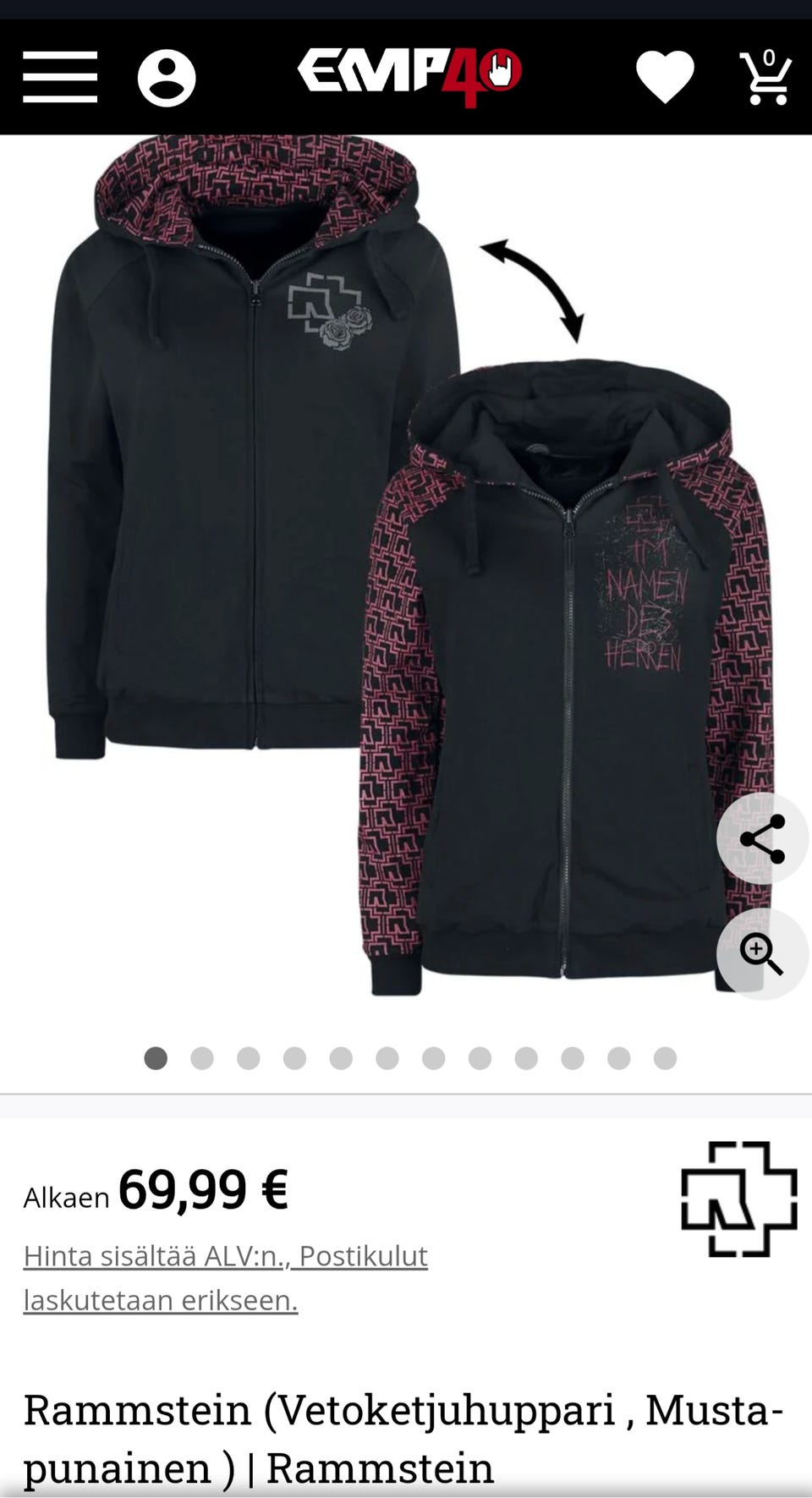812x1498 pixels.
Task: View the shopping cart
Action: (x=765, y=78)
